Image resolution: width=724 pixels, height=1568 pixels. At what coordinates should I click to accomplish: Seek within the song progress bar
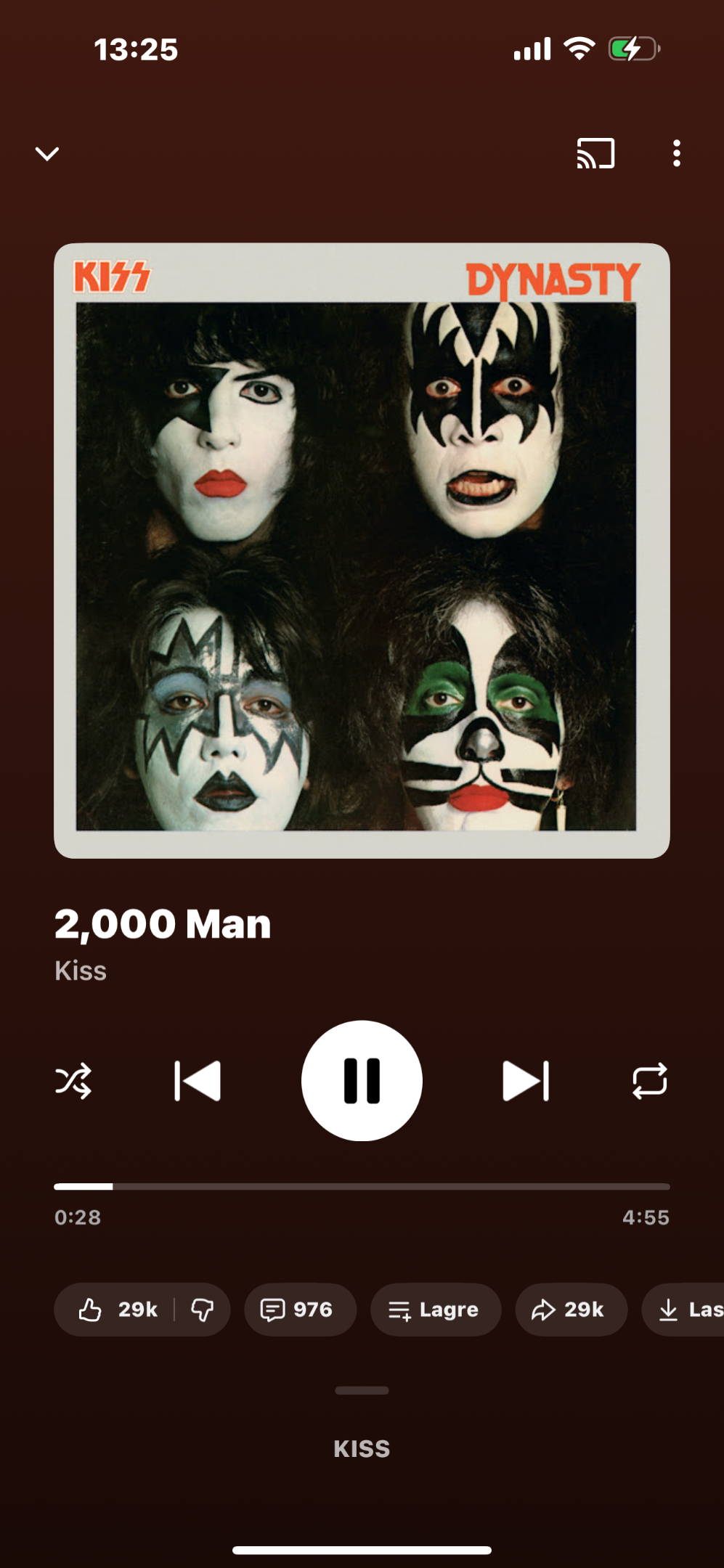click(362, 1186)
